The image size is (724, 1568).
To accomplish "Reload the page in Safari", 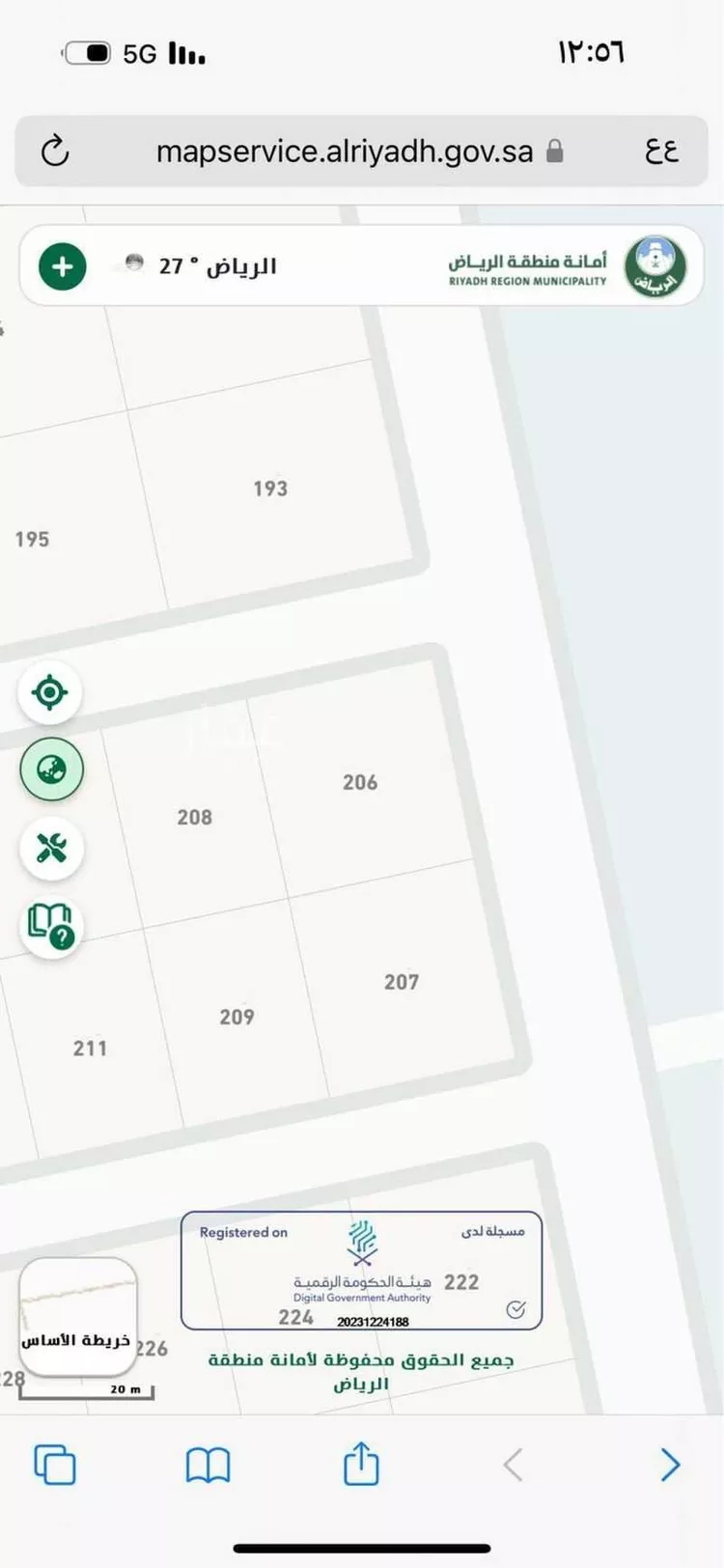I will click(56, 152).
